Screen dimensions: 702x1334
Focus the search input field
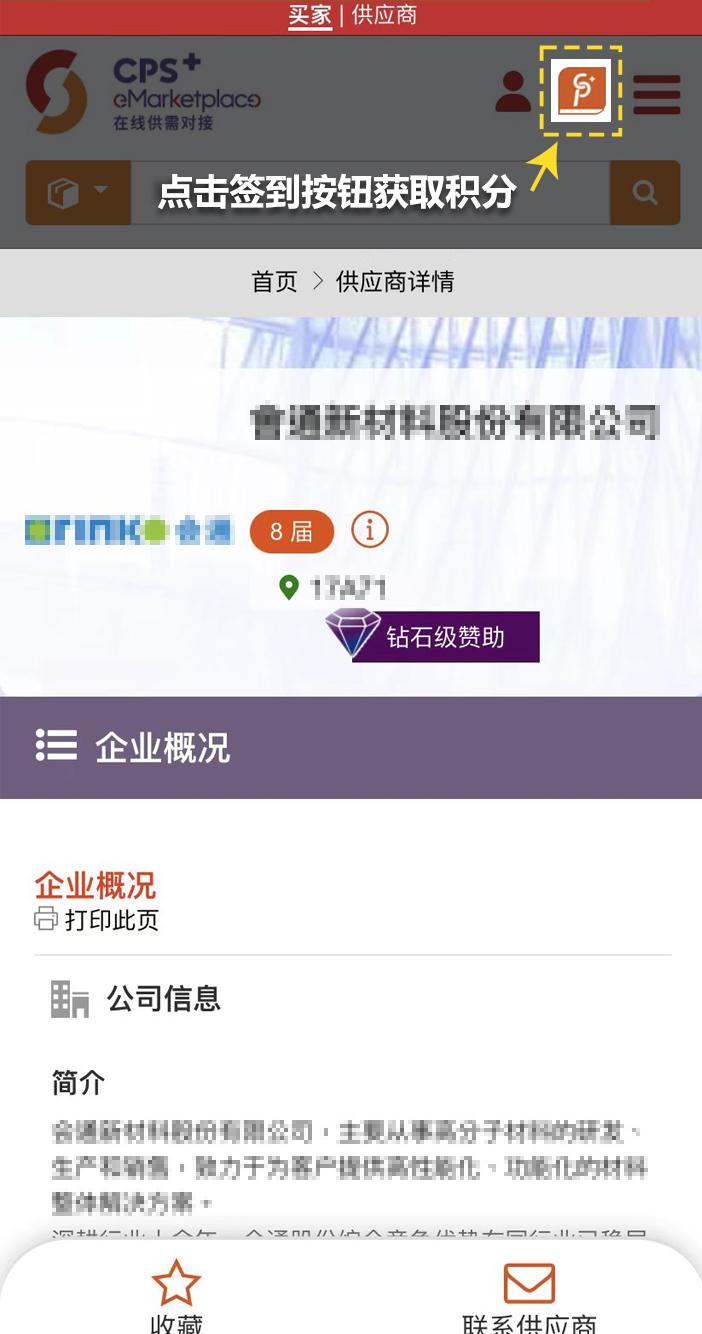[x=370, y=193]
